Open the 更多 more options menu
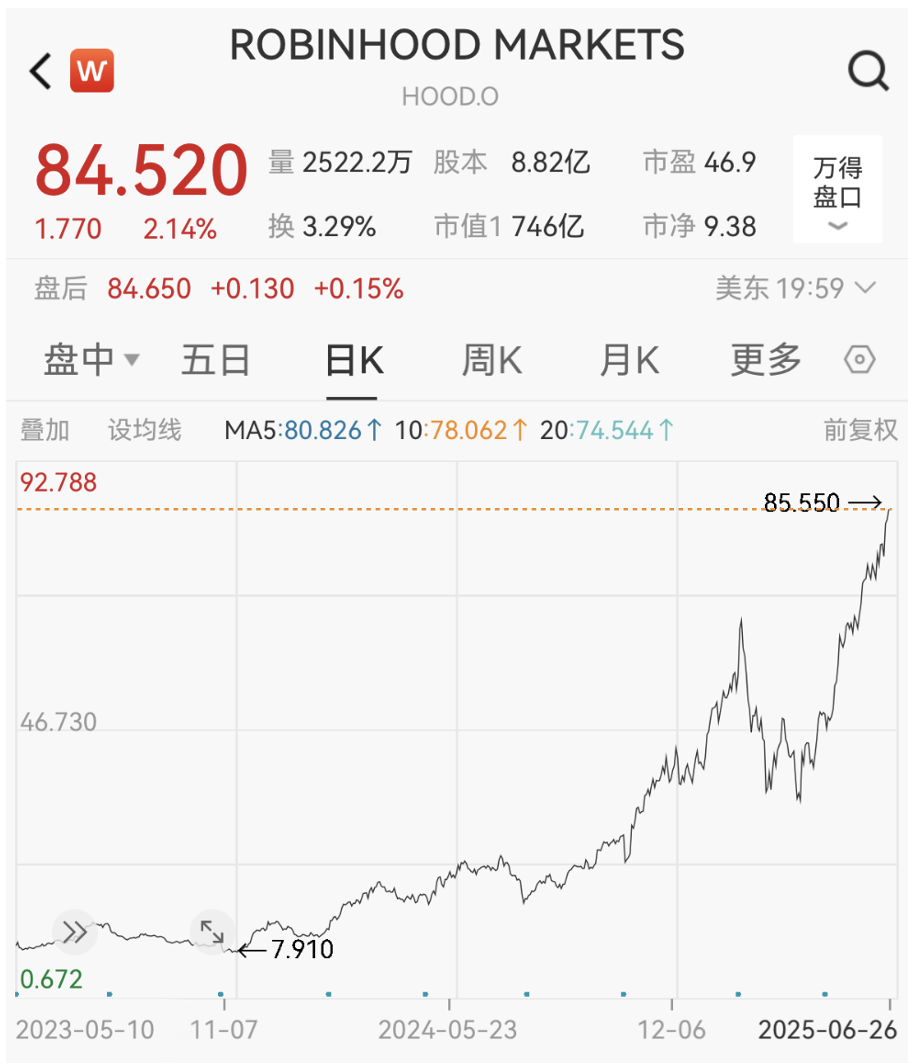908x1064 pixels. tap(765, 358)
